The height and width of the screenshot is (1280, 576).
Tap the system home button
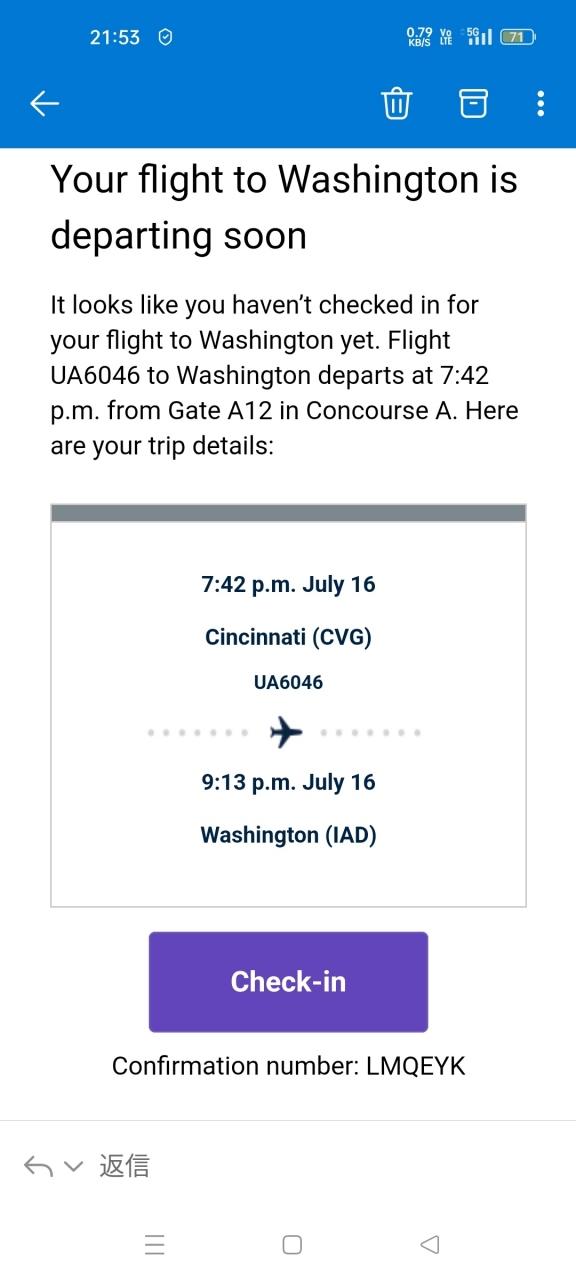[292, 1244]
